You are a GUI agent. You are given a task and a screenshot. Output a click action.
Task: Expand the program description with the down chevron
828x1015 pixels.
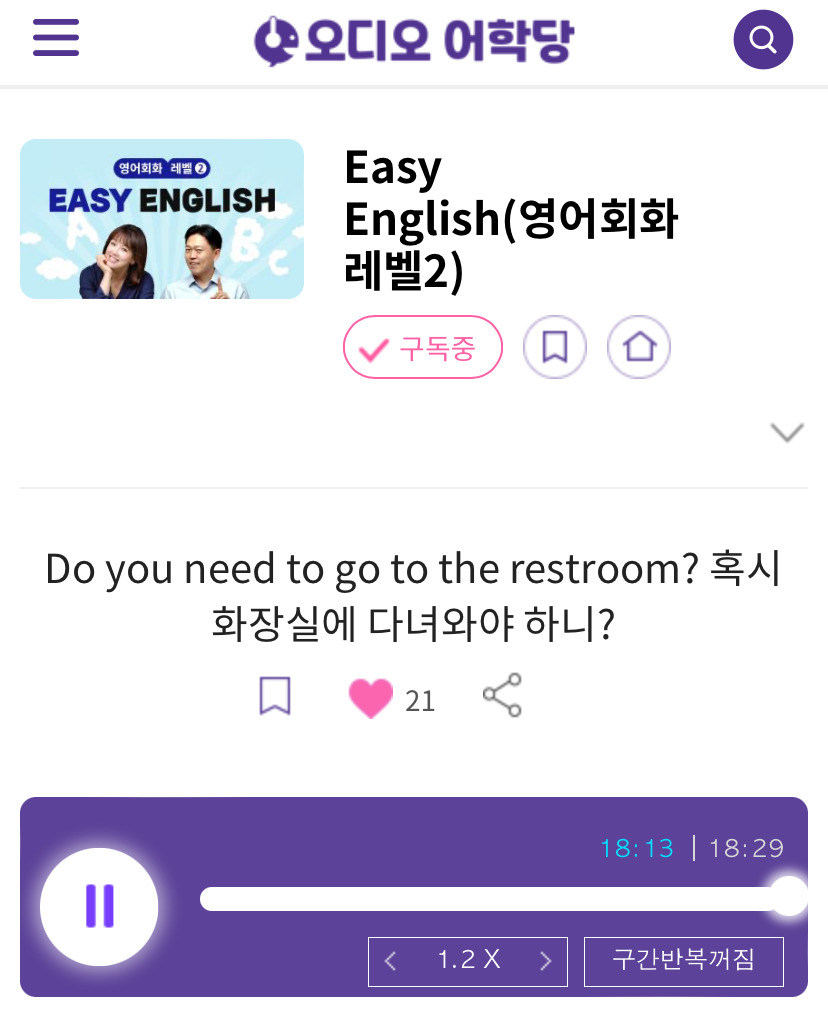pos(788,432)
